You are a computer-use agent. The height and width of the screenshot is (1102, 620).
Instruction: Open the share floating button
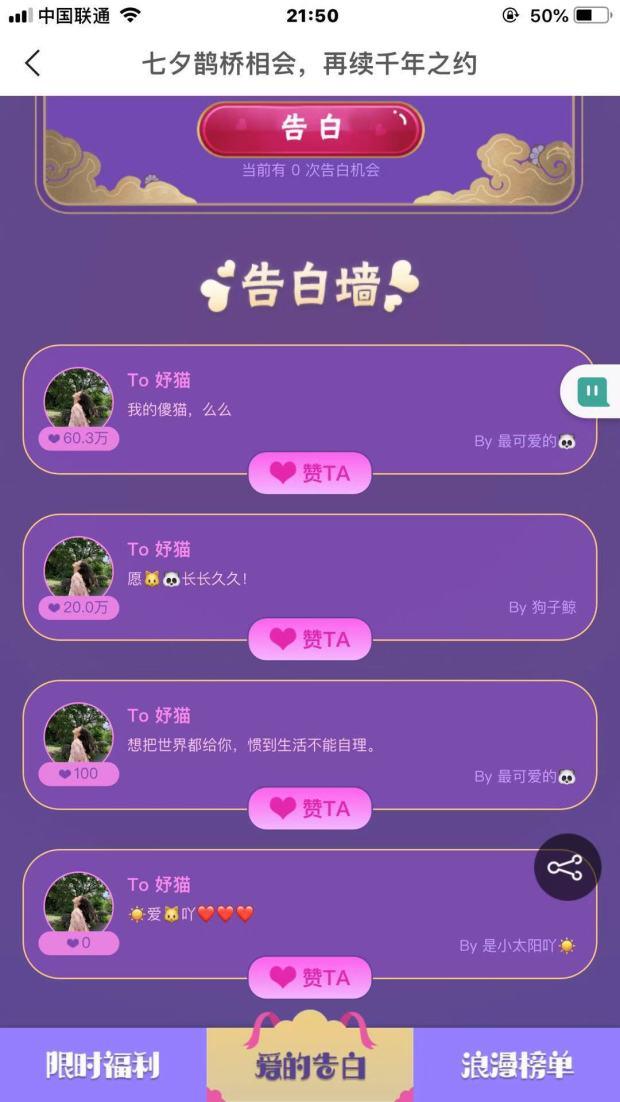pyautogui.click(x=567, y=867)
